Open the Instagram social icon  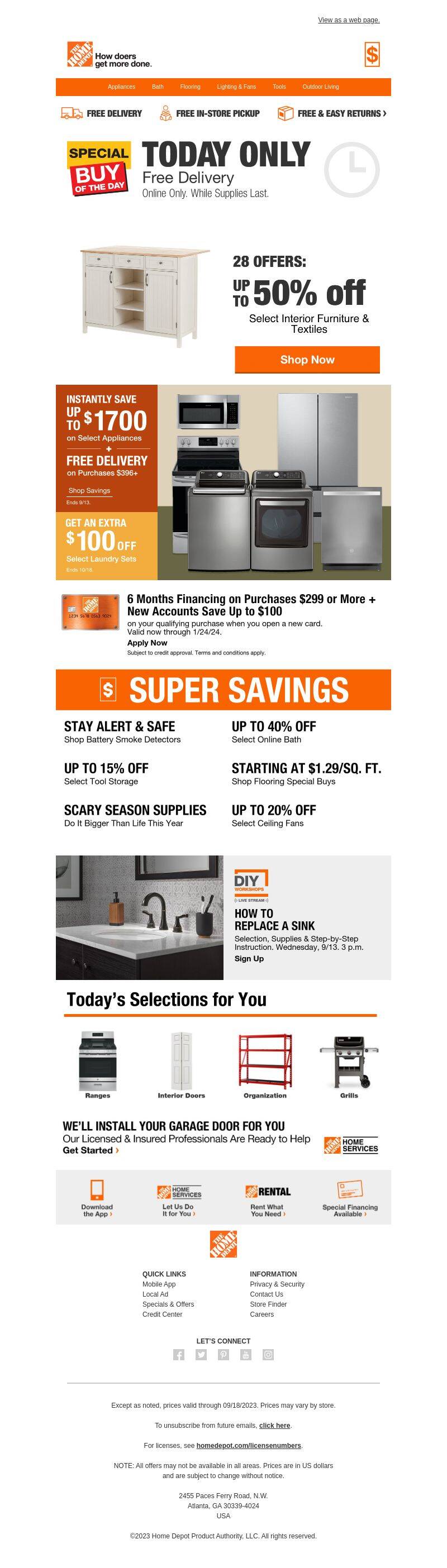[x=268, y=1354]
